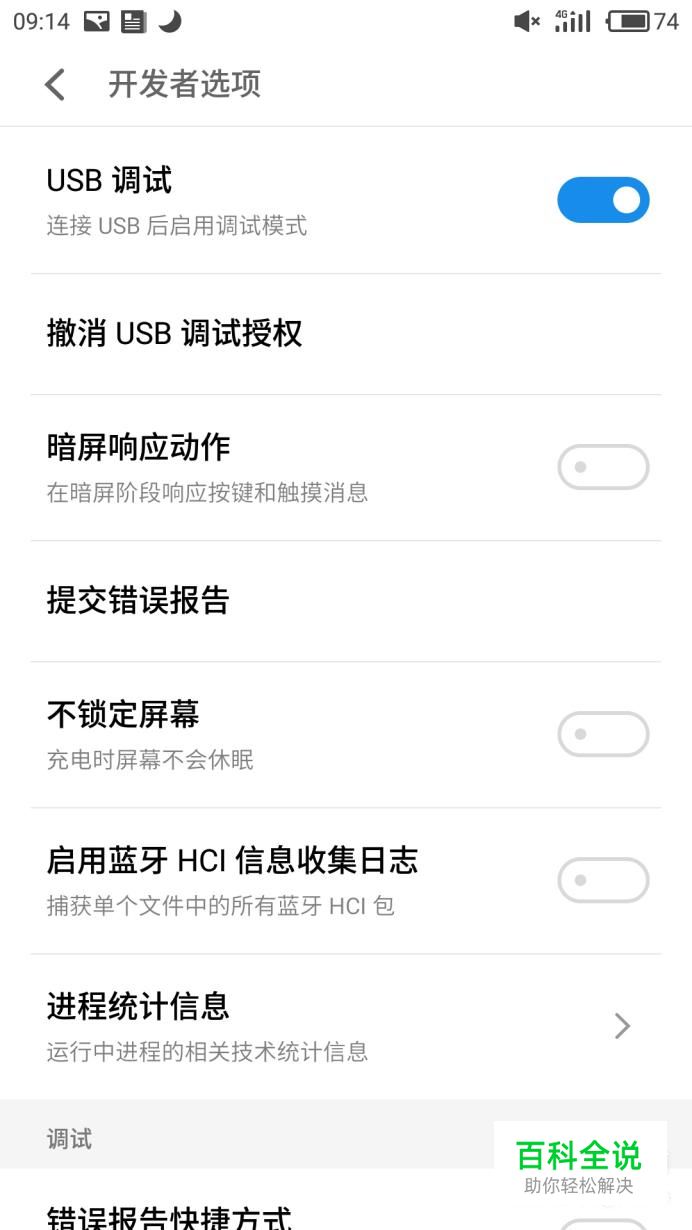Image resolution: width=692 pixels, height=1230 pixels.
Task: Open 进程统计信息
Action: pos(346,1027)
